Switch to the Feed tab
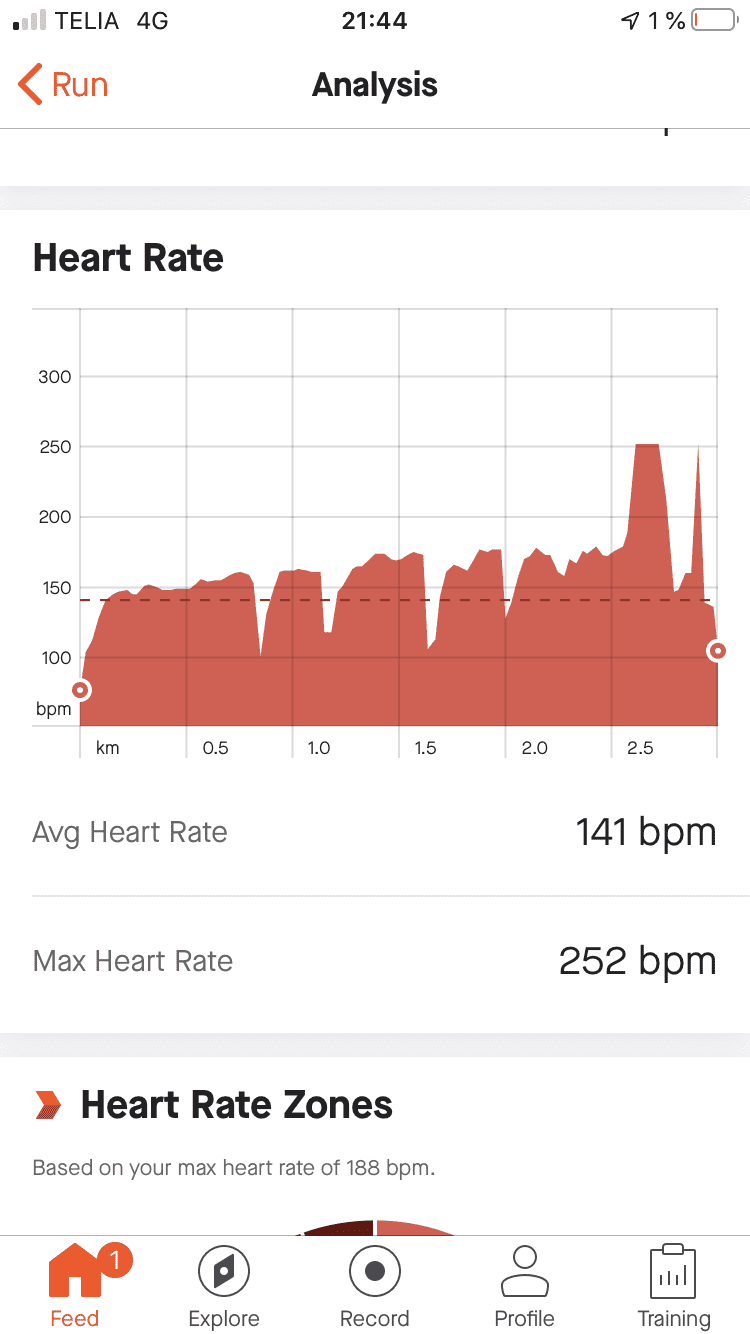Viewport: 750px width, 1334px height. coord(75,1285)
